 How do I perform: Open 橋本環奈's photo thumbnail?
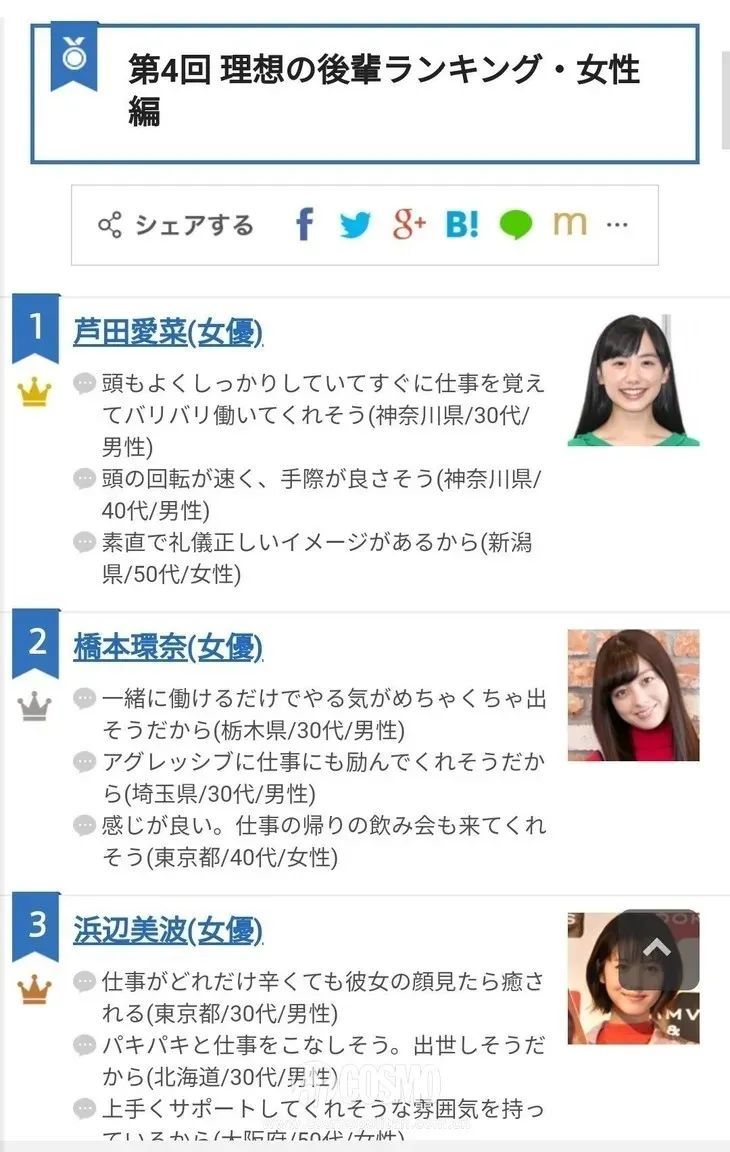tap(633, 695)
